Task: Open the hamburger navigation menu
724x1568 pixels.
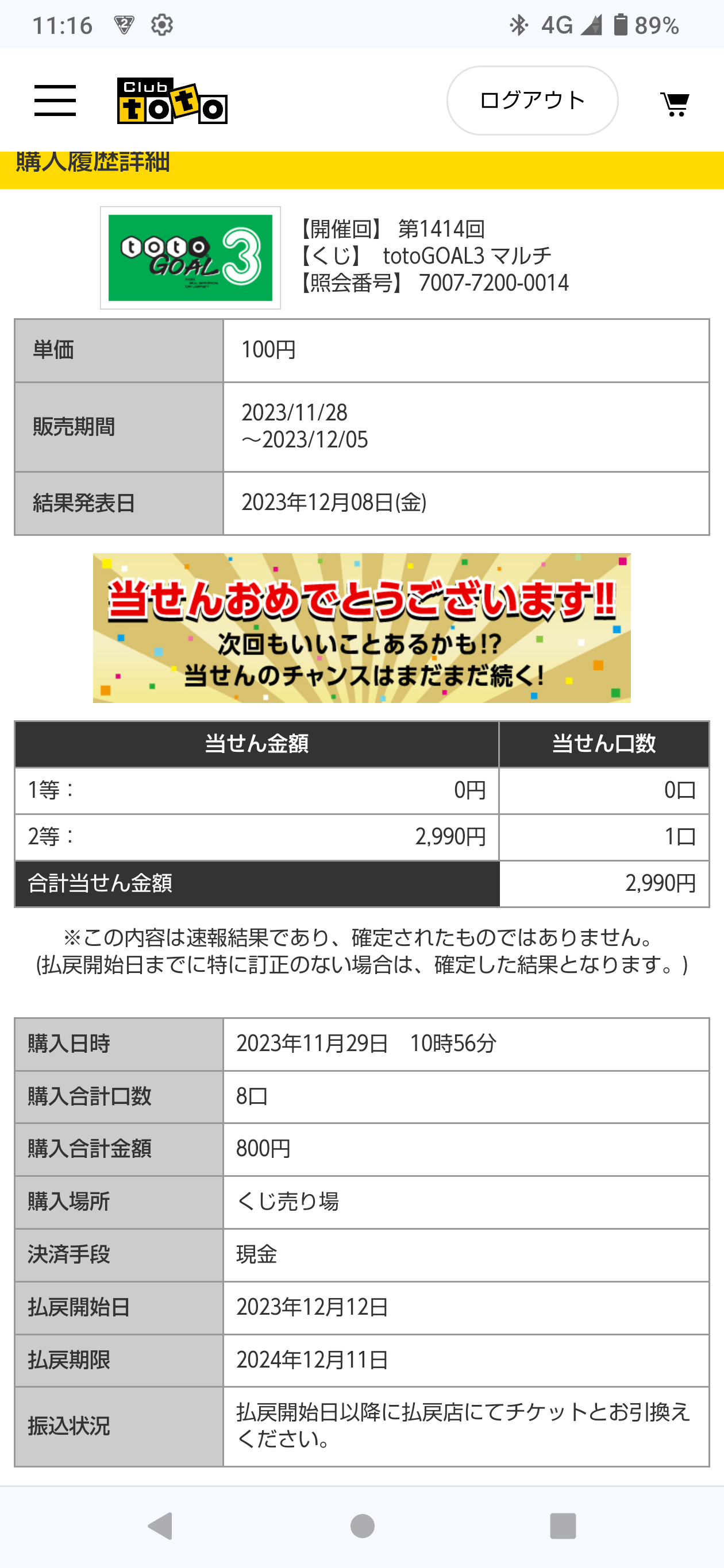Action: pos(55,101)
